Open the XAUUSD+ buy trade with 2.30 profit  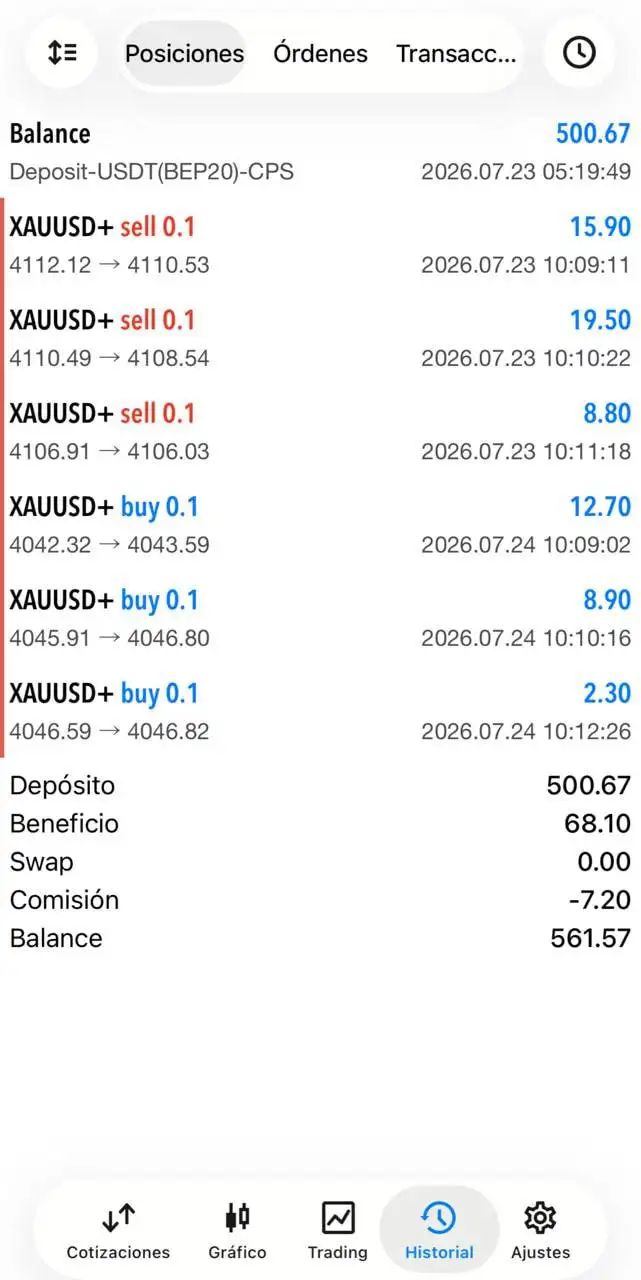tap(320, 711)
